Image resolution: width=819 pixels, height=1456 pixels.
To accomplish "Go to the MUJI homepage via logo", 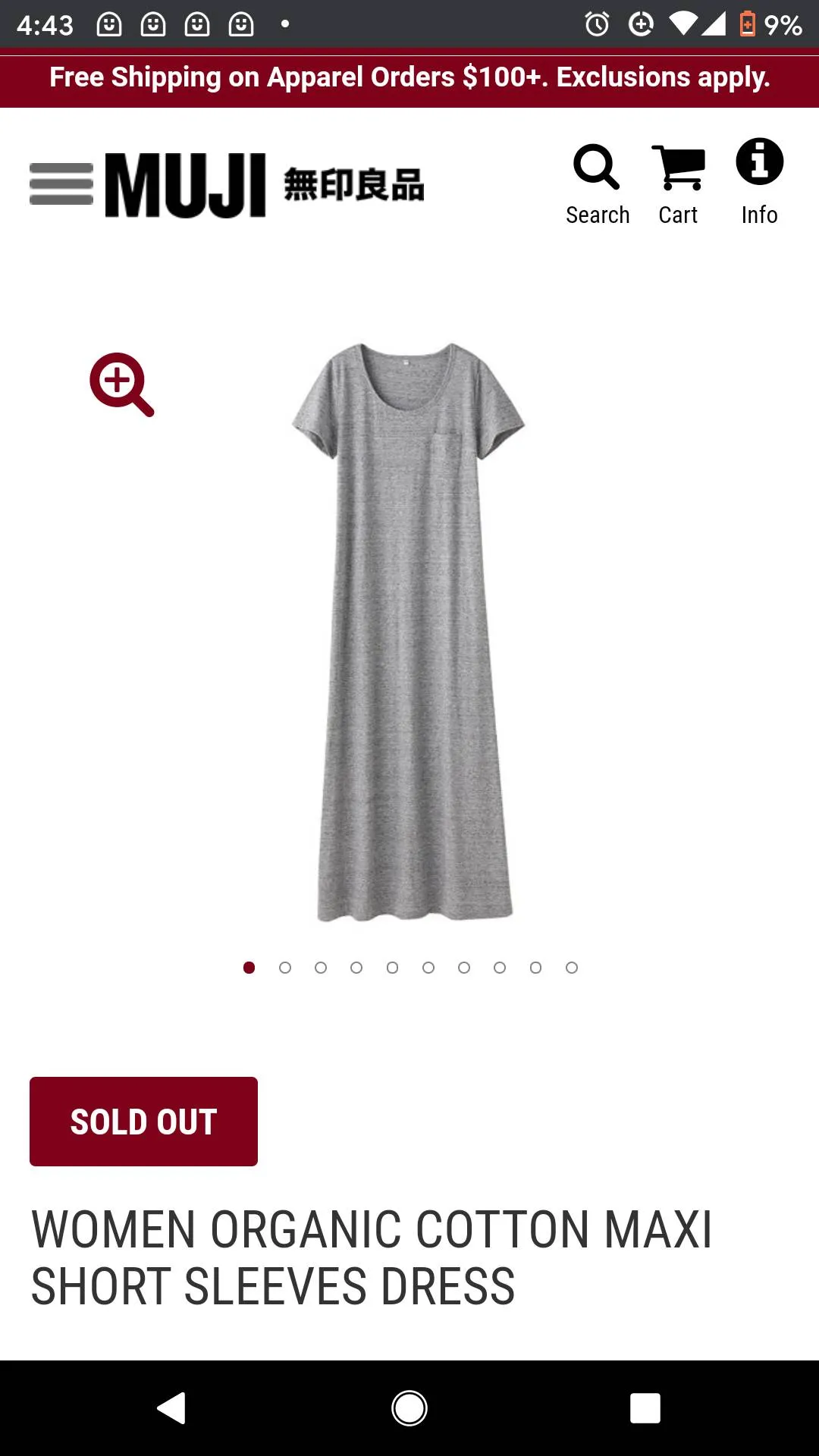I will pos(264,185).
